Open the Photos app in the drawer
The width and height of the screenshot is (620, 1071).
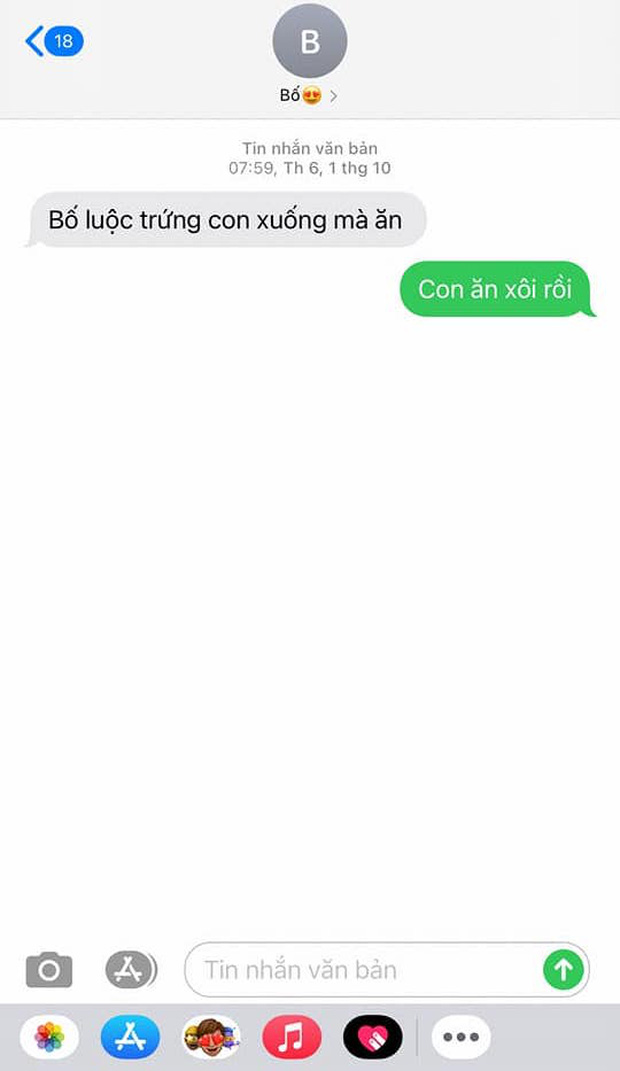[49, 1037]
